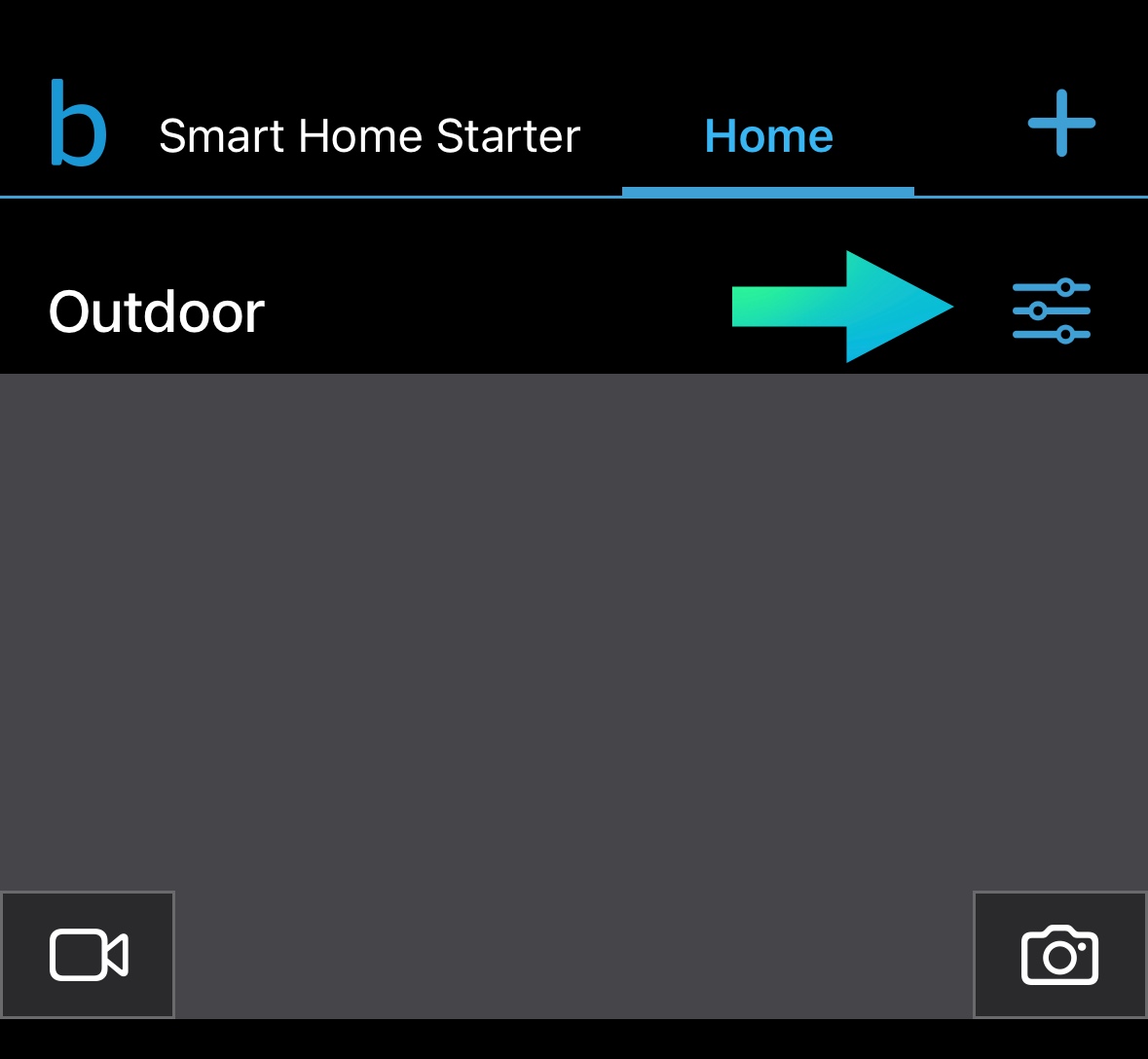Switch to the Home tab

coord(768,136)
